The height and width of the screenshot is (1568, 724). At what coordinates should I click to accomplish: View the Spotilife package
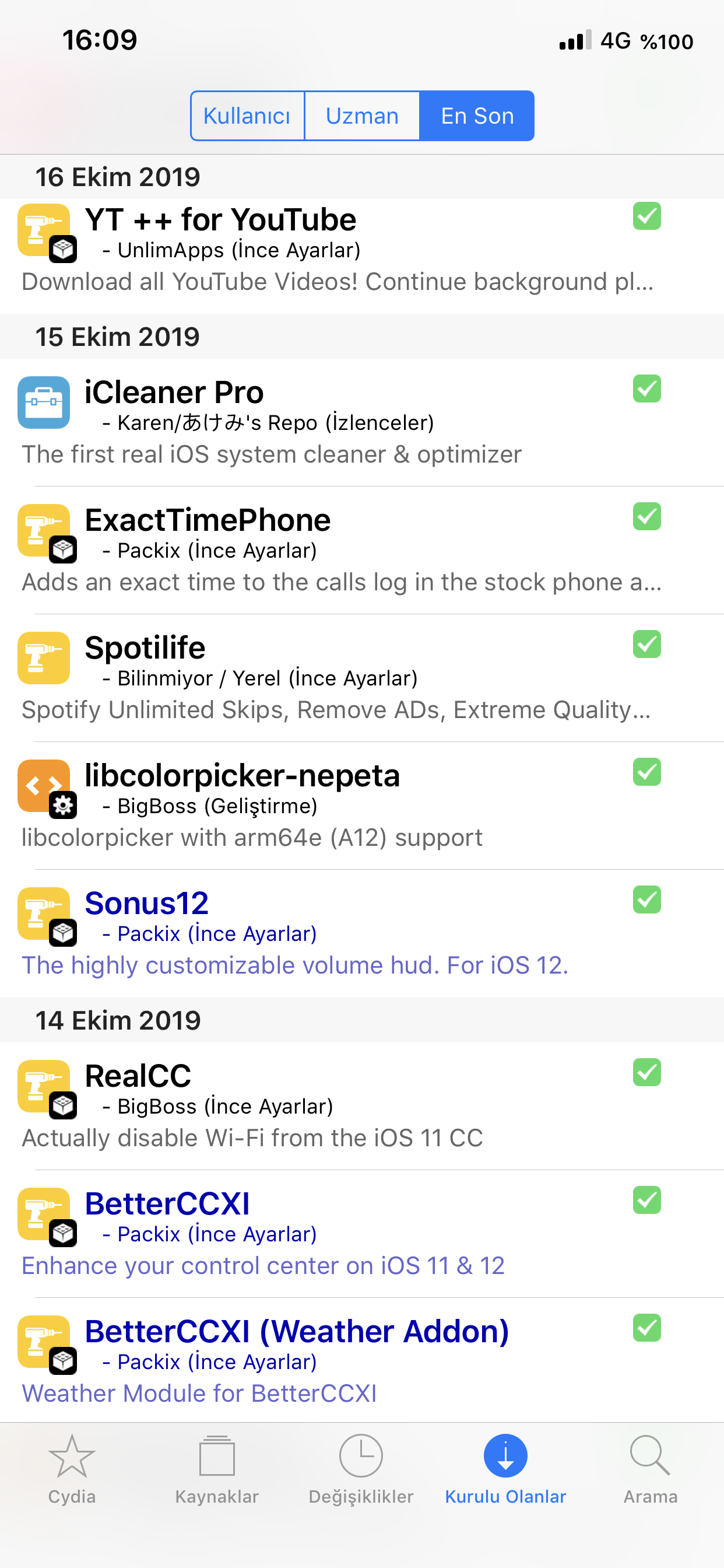click(340, 678)
